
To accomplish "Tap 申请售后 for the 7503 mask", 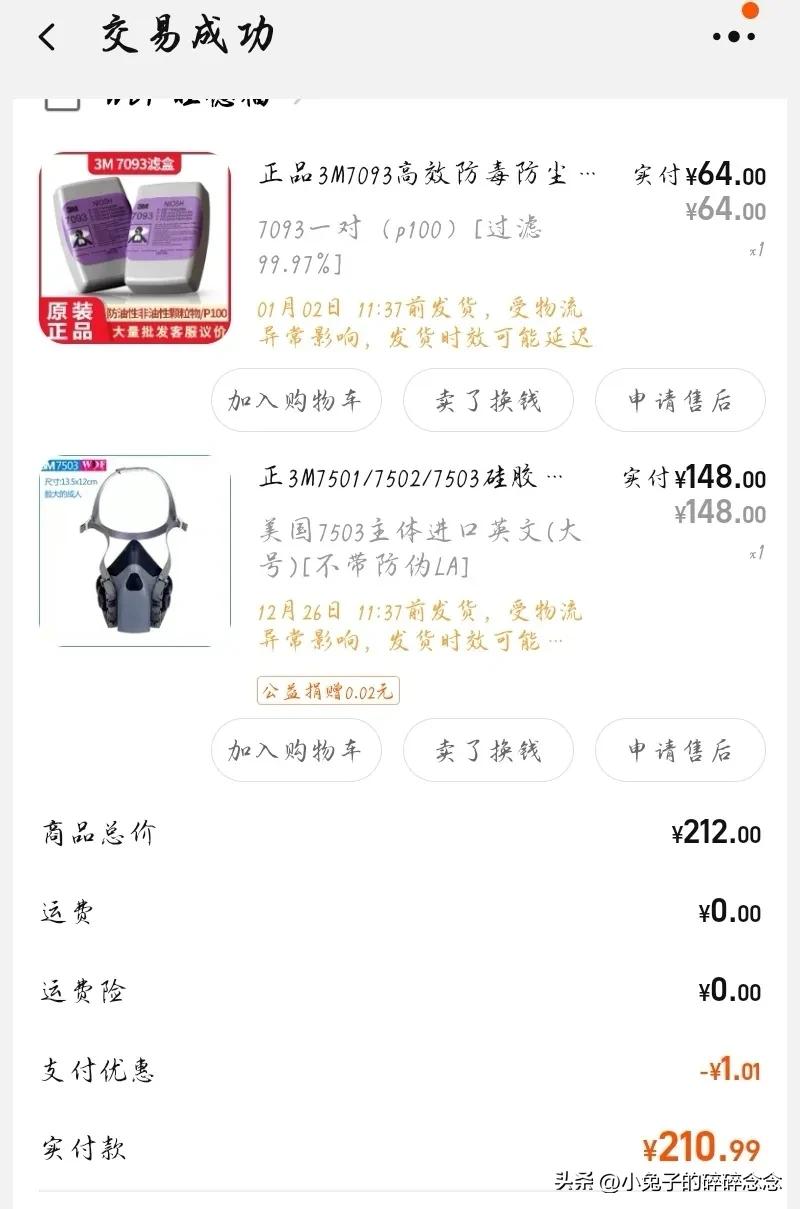I will [x=680, y=750].
